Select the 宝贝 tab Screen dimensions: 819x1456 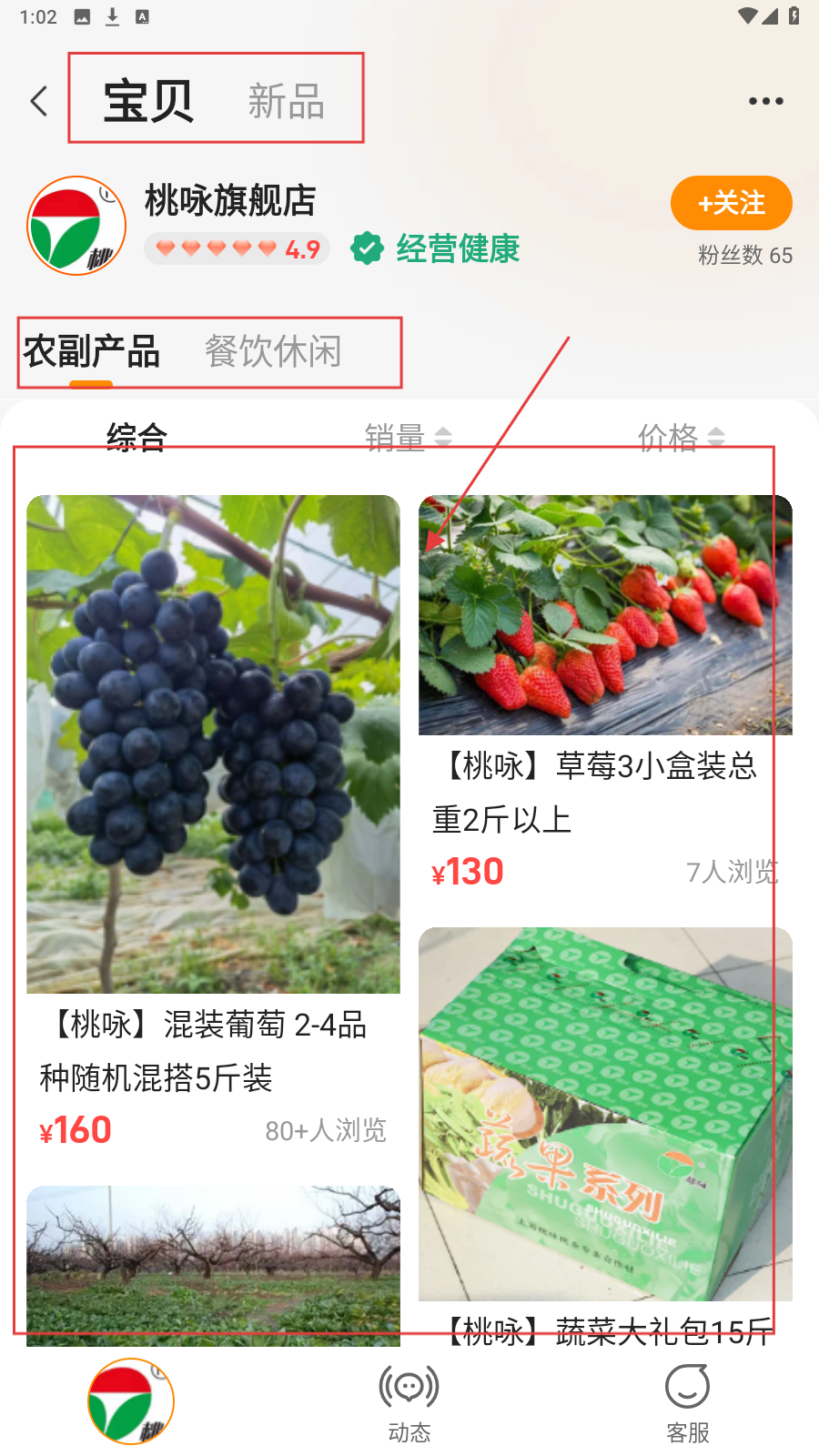coord(148,101)
